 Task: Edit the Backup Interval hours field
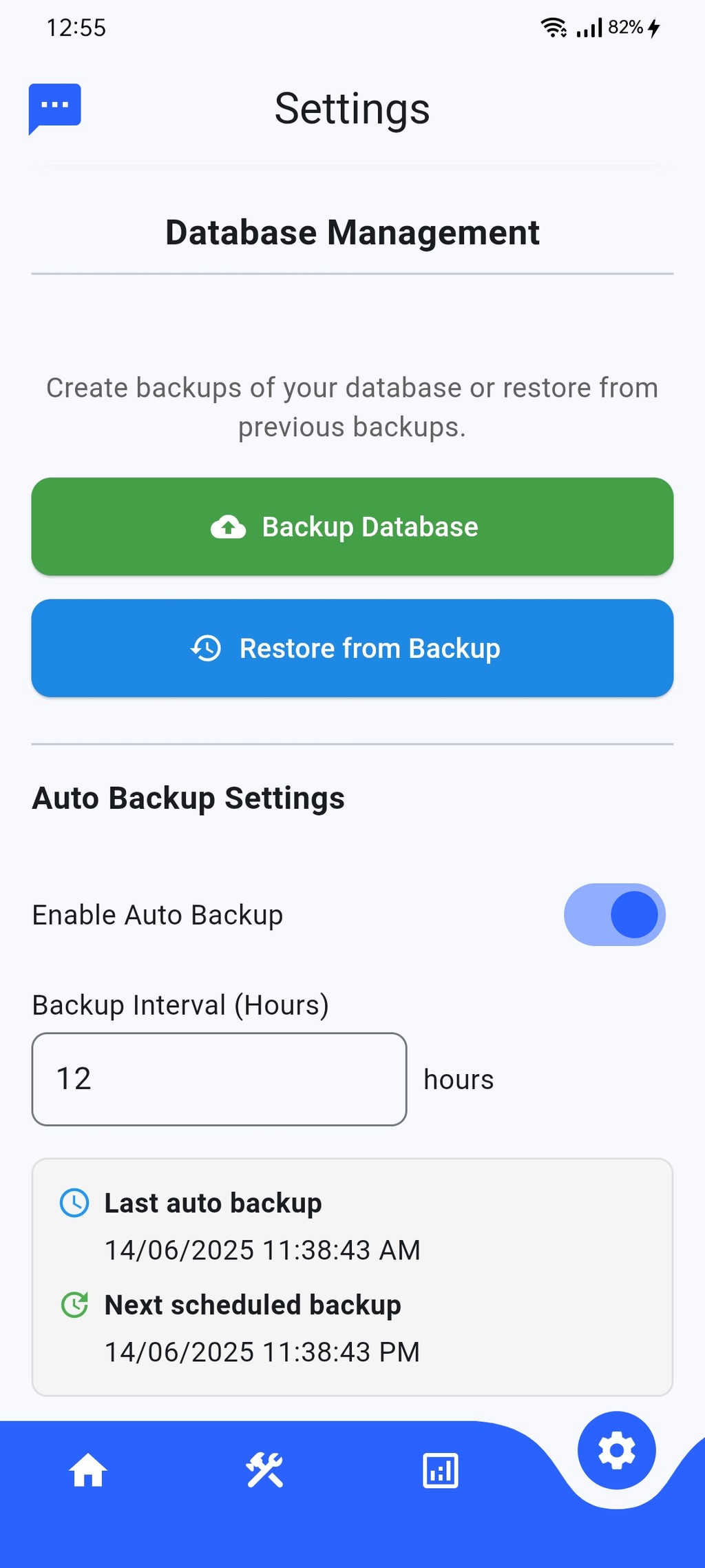(x=219, y=1079)
